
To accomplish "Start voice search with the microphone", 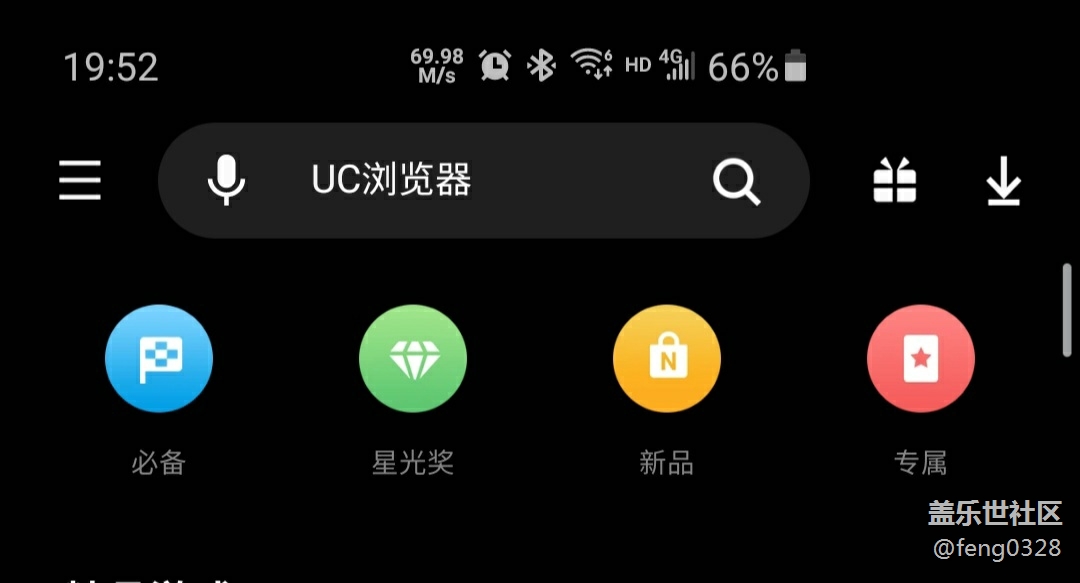I will point(226,181).
